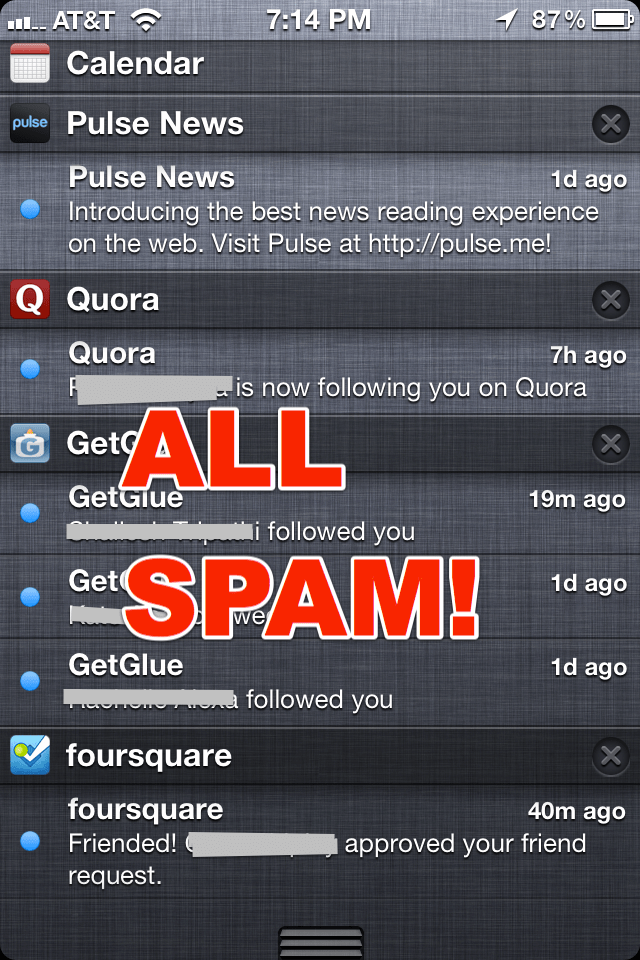
Task: Dismiss Quora notifications with the X button
Action: 609,299
